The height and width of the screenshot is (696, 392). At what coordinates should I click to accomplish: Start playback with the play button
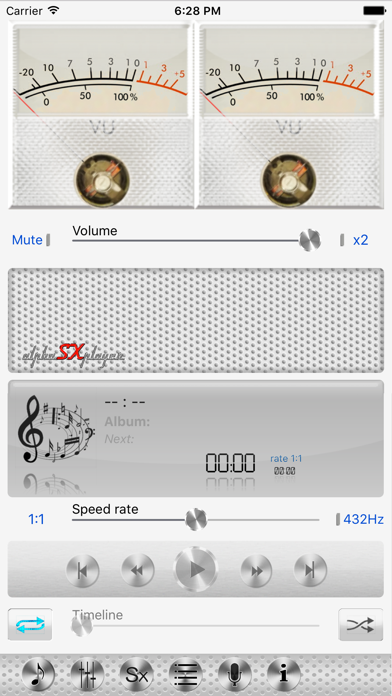click(196, 569)
